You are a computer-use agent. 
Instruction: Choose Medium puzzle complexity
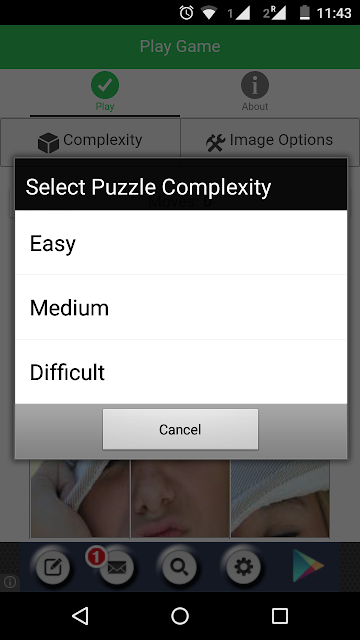click(181, 307)
